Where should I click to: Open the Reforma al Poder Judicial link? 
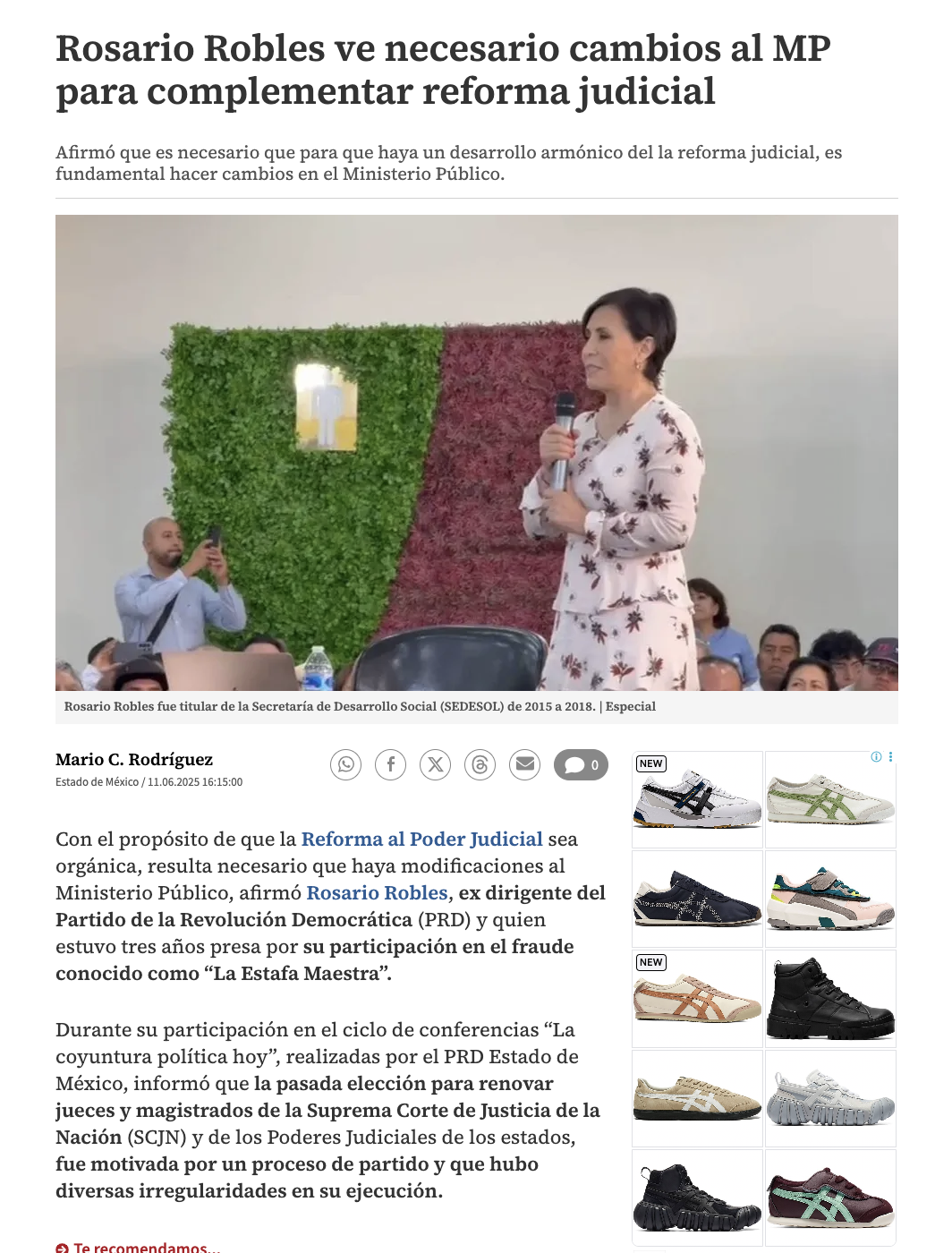point(421,840)
